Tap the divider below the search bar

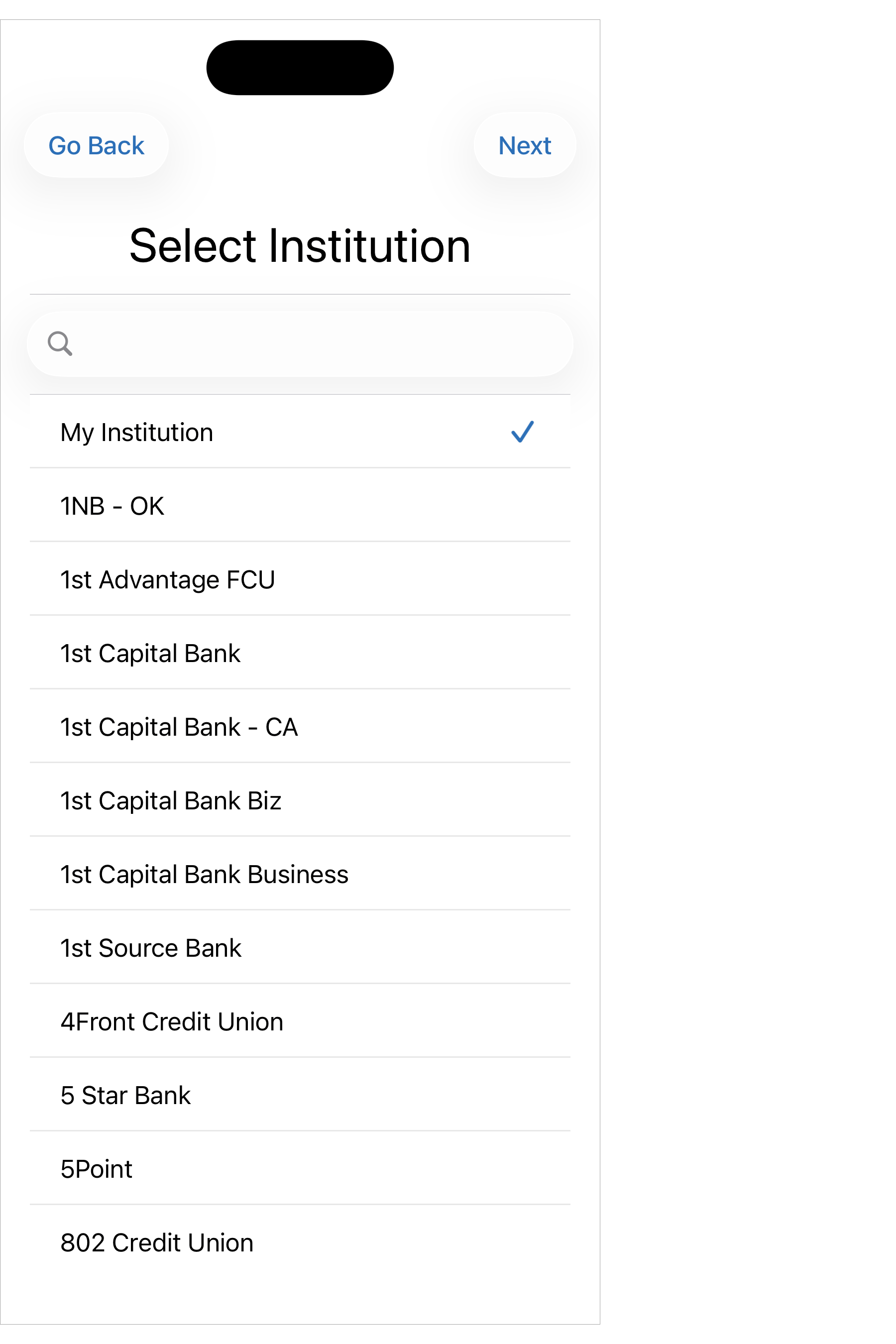[x=300, y=394]
